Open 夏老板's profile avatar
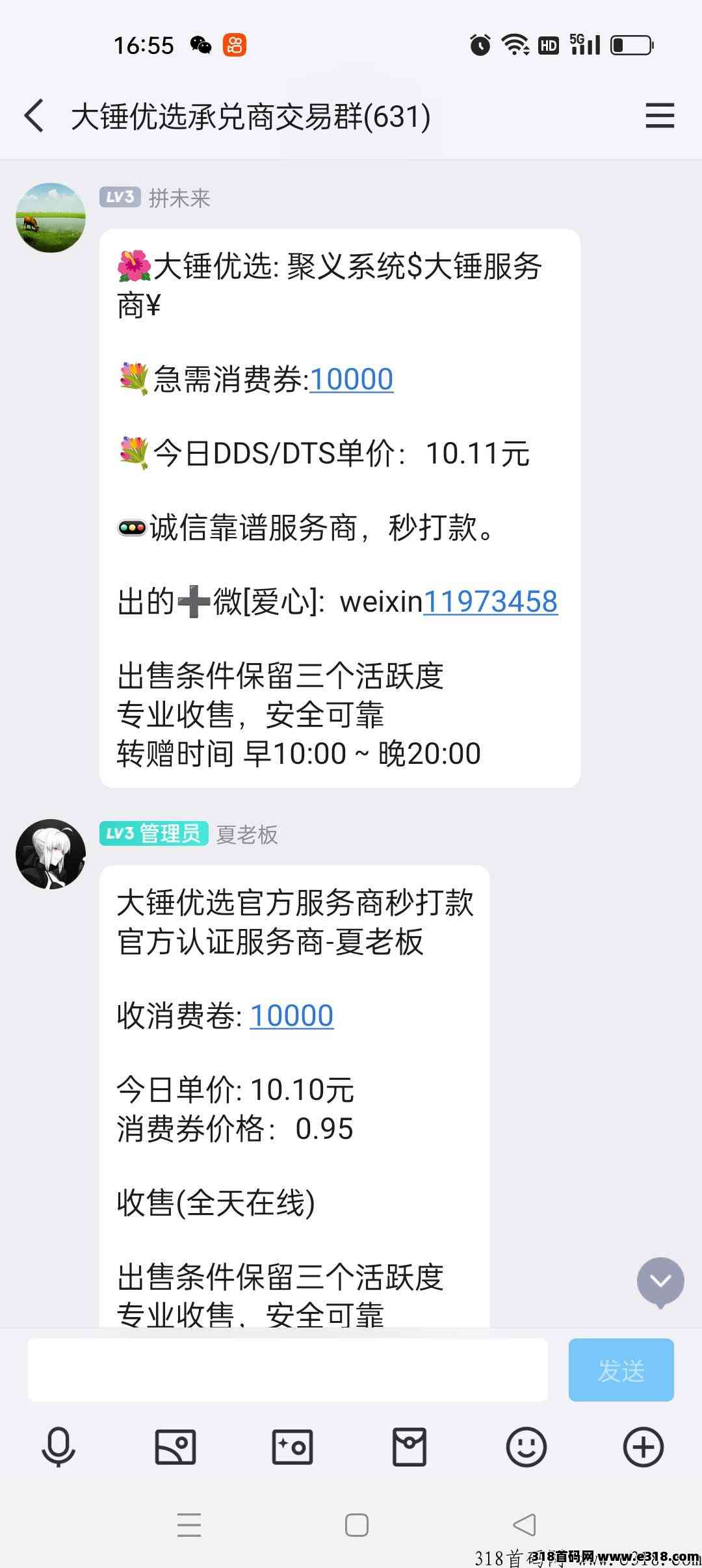The image size is (702, 1568). point(51,854)
